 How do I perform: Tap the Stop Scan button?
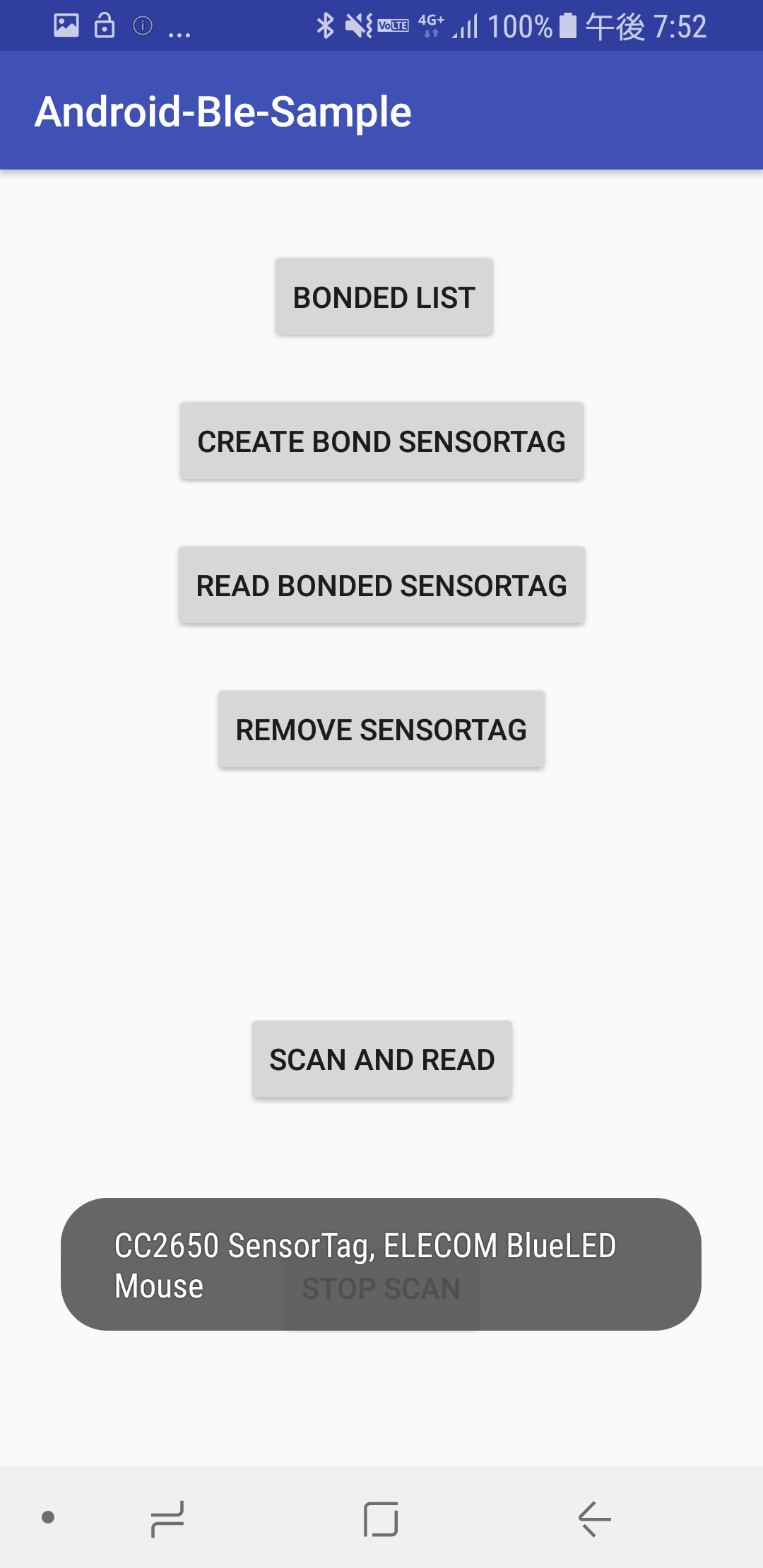pyautogui.click(x=381, y=1288)
